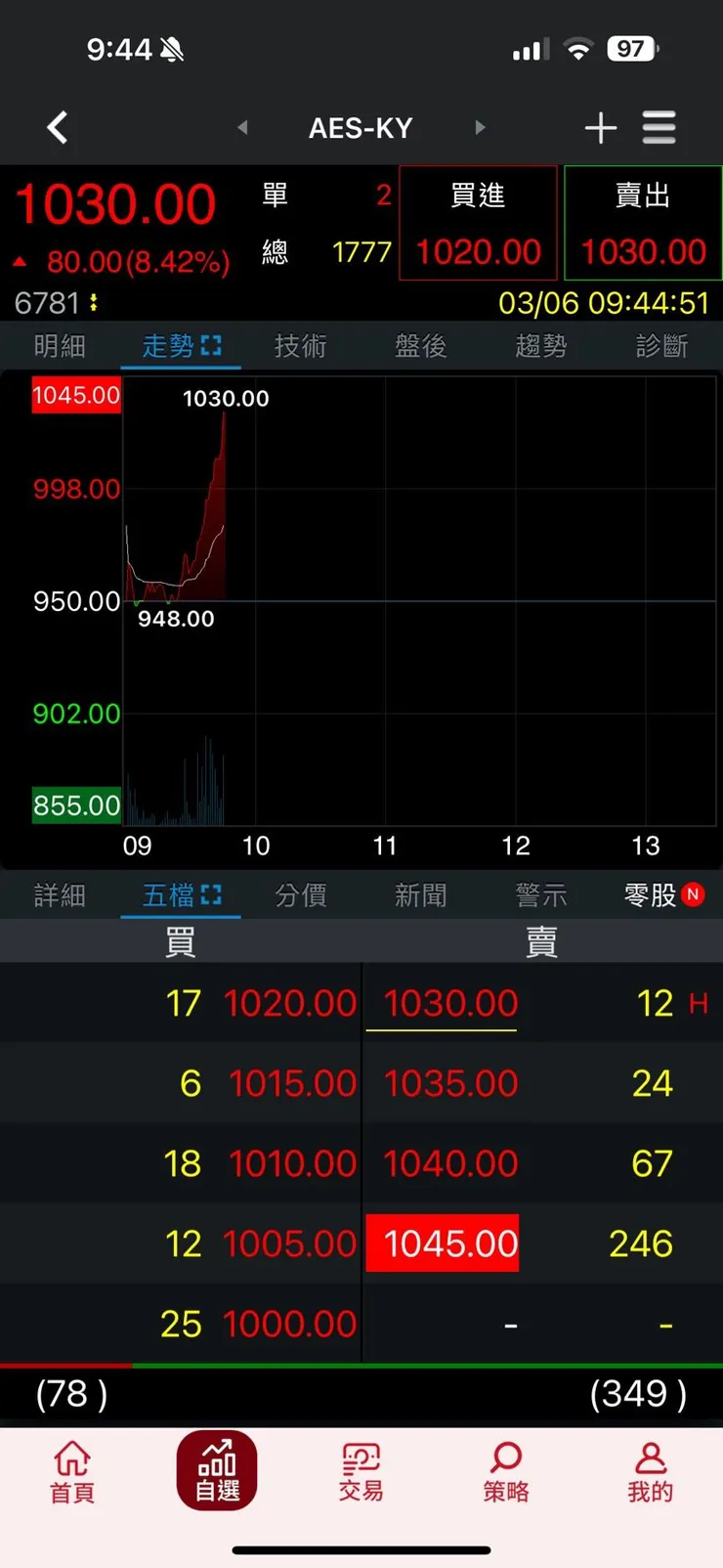Open the 交易 trading section
Screen dimensions: 723x1568
pyautogui.click(x=361, y=1471)
